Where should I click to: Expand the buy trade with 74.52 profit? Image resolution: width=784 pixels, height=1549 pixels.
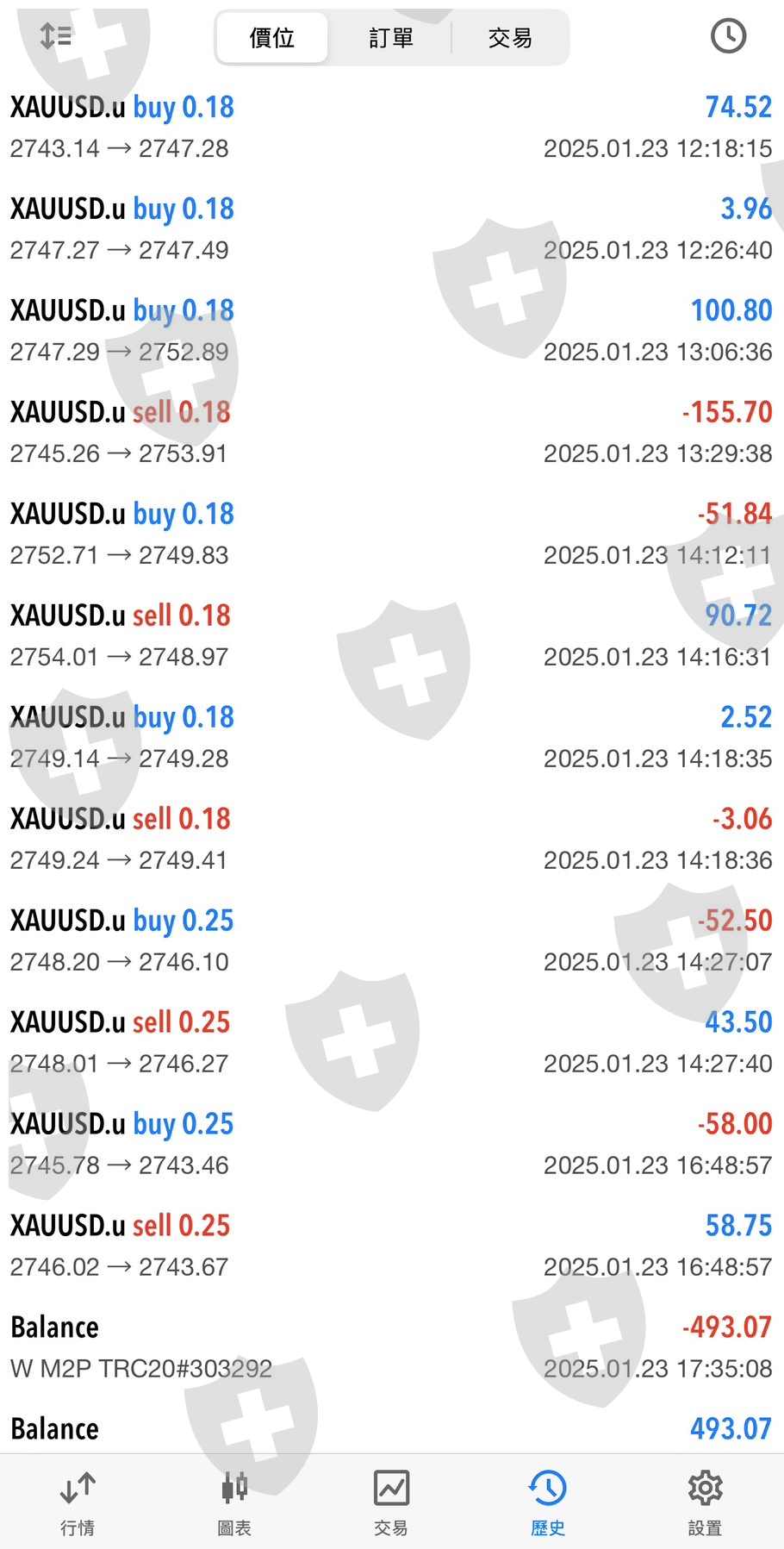(391, 128)
